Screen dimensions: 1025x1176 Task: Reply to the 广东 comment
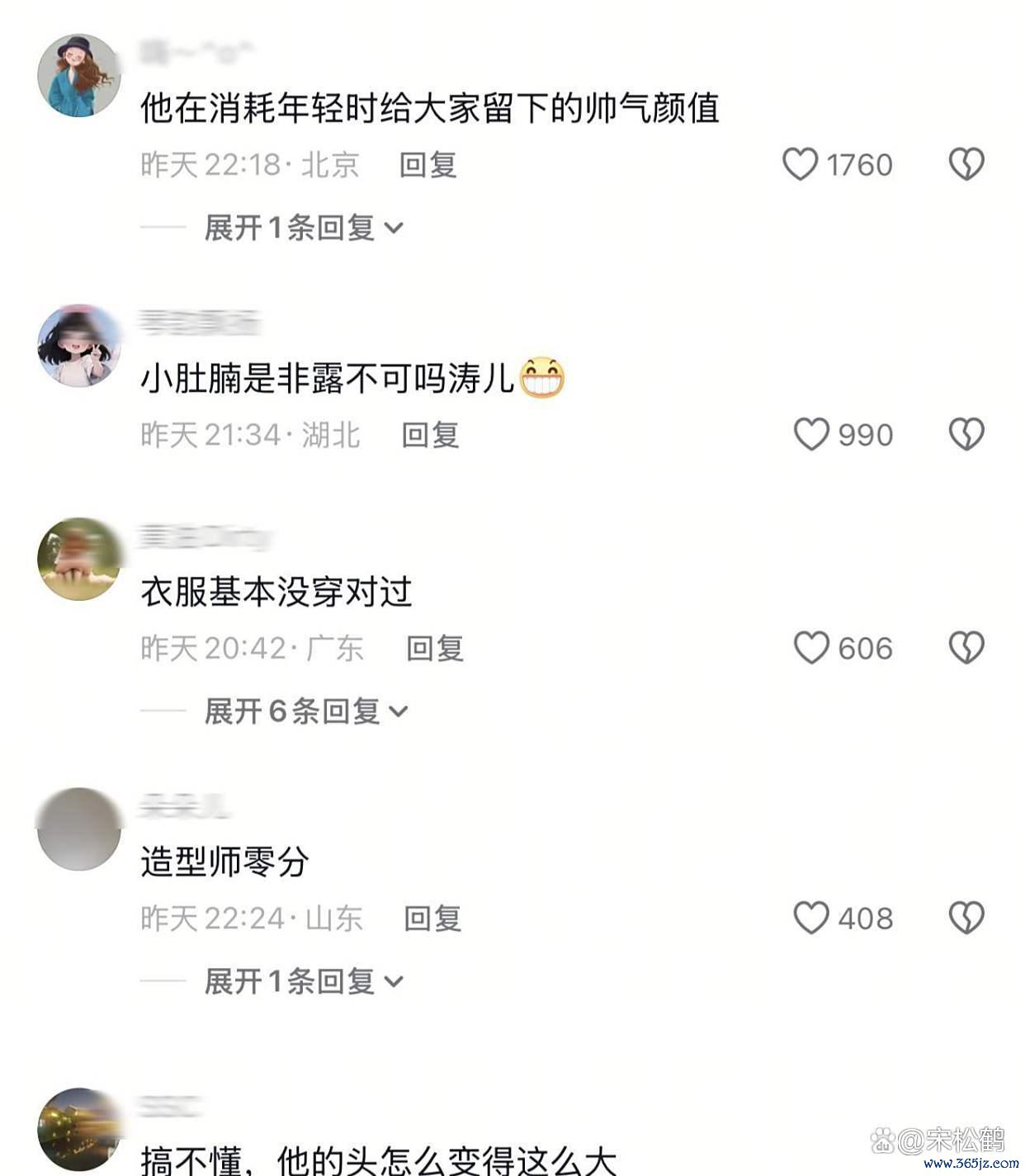(x=434, y=649)
